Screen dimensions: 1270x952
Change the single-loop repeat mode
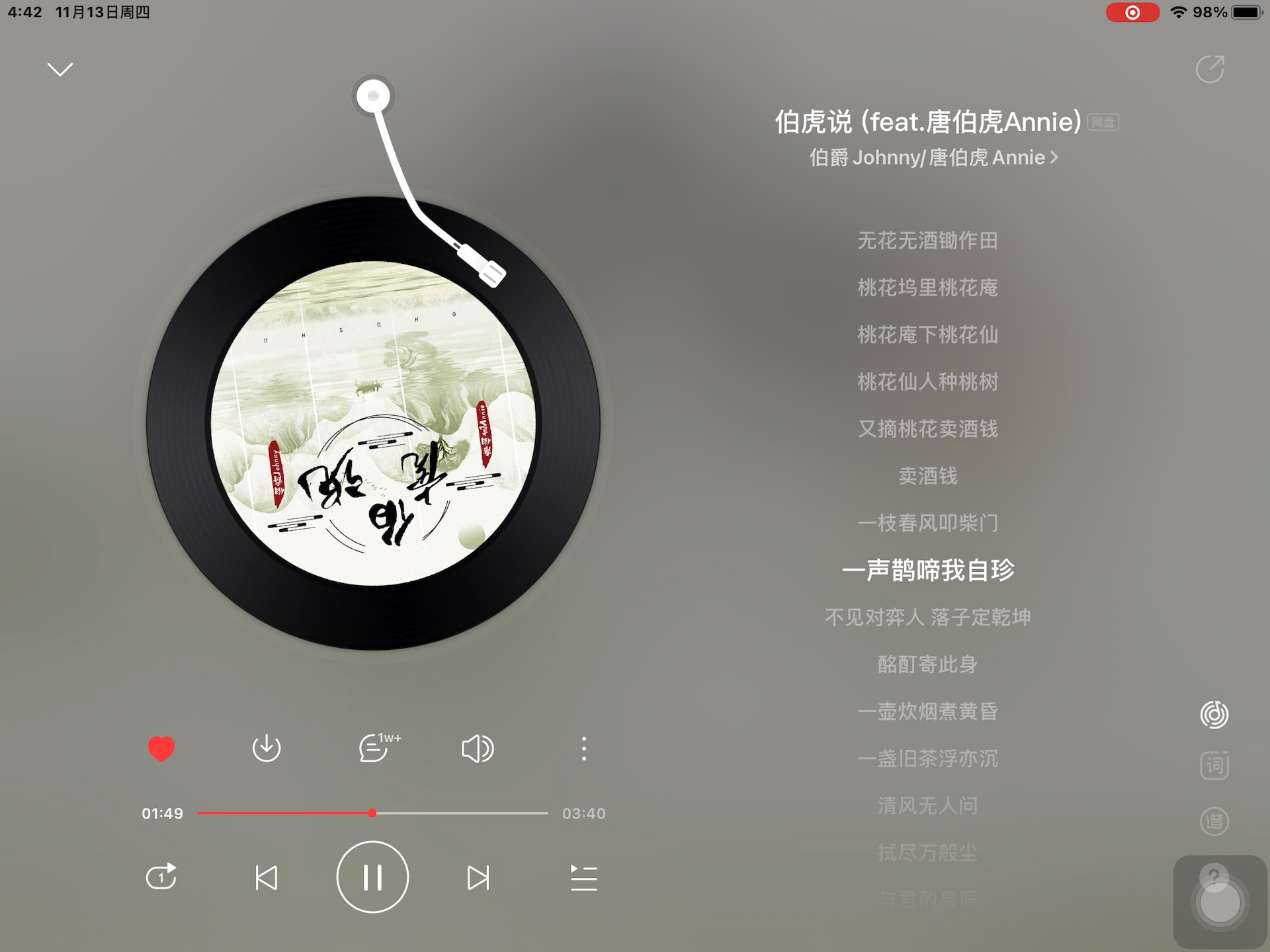click(161, 877)
